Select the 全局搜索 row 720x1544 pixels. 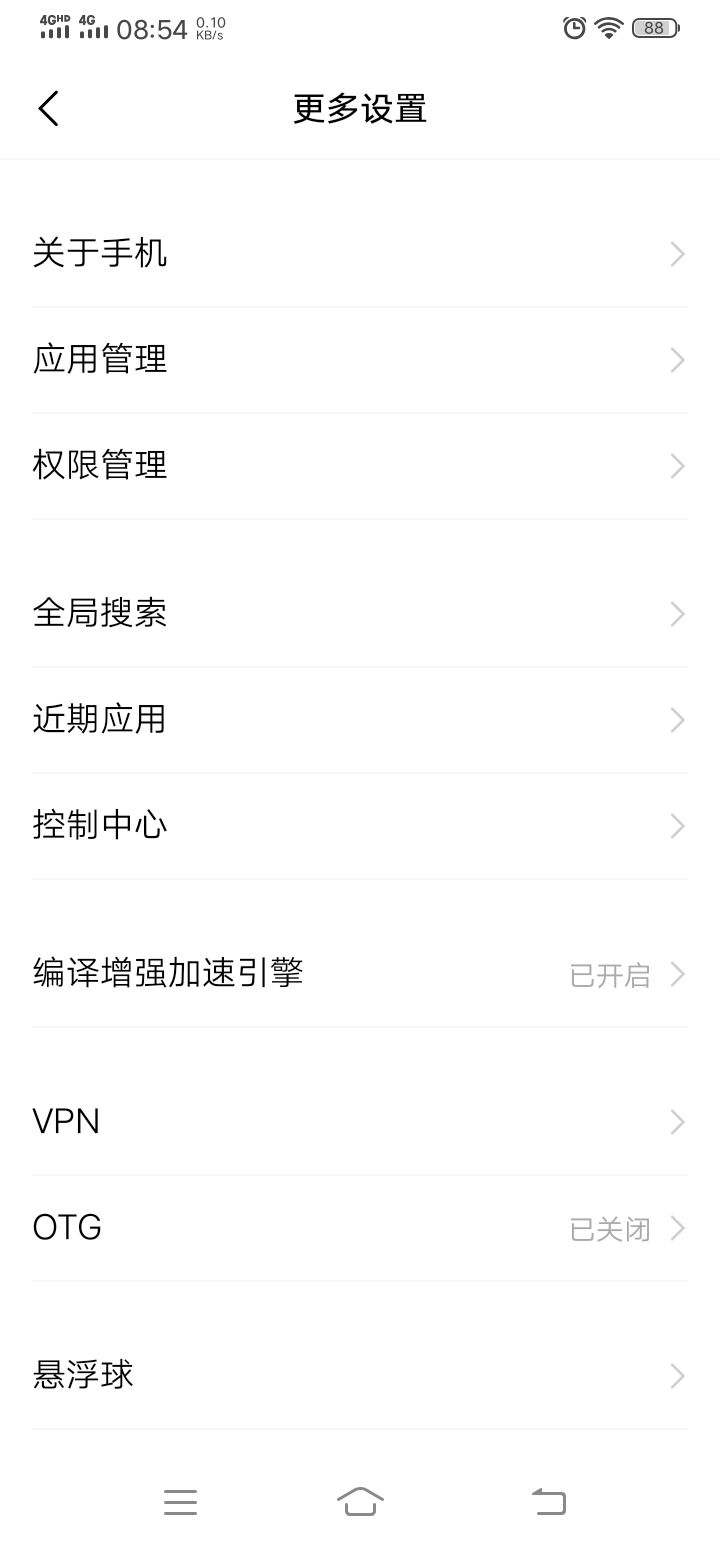(360, 614)
